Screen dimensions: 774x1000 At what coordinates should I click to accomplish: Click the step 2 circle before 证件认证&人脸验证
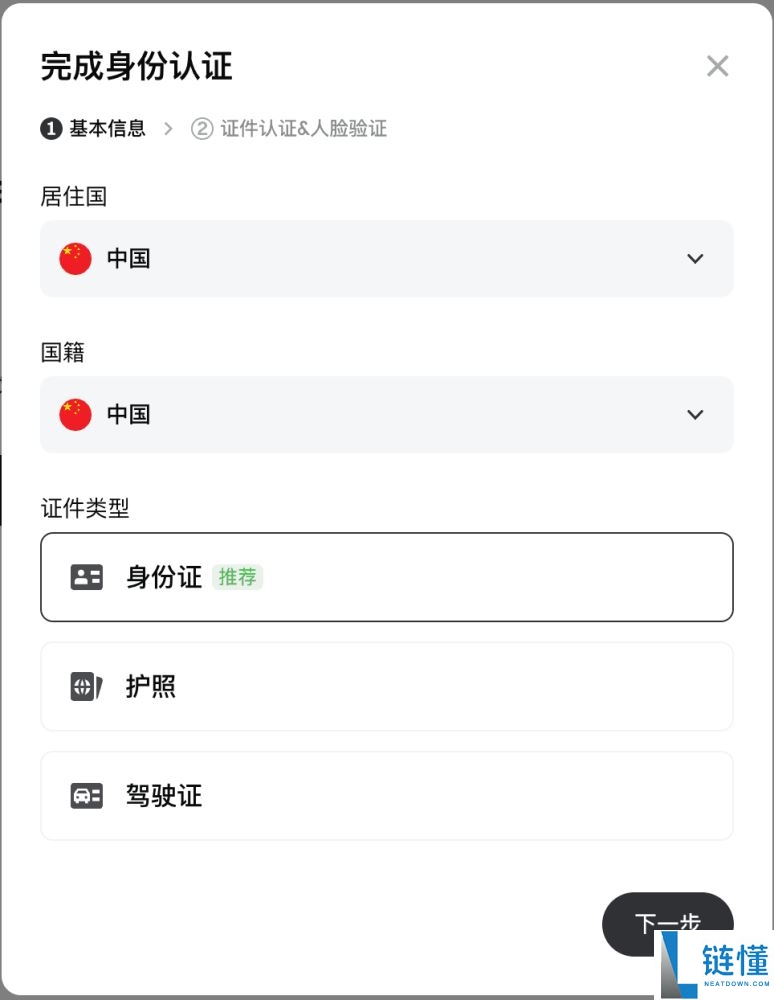coord(204,128)
